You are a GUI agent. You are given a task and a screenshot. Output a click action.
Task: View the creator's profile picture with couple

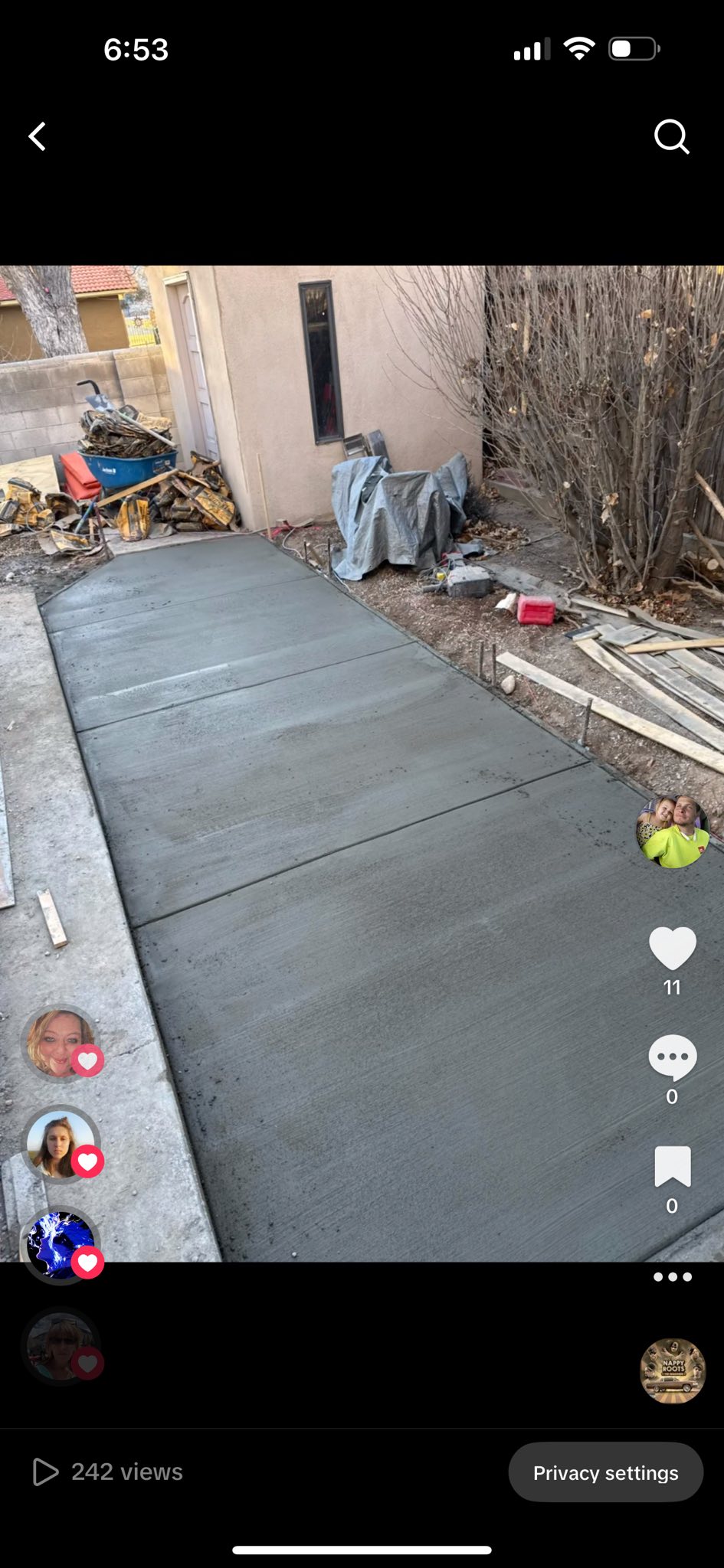(672, 831)
